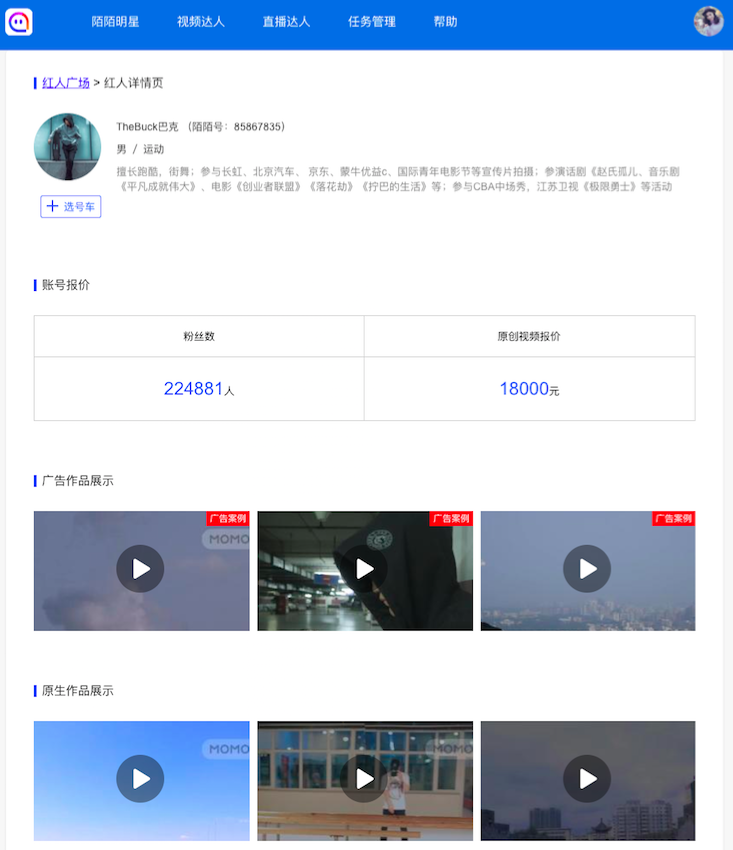Play the first 原生作品 blue sky video

point(140,779)
